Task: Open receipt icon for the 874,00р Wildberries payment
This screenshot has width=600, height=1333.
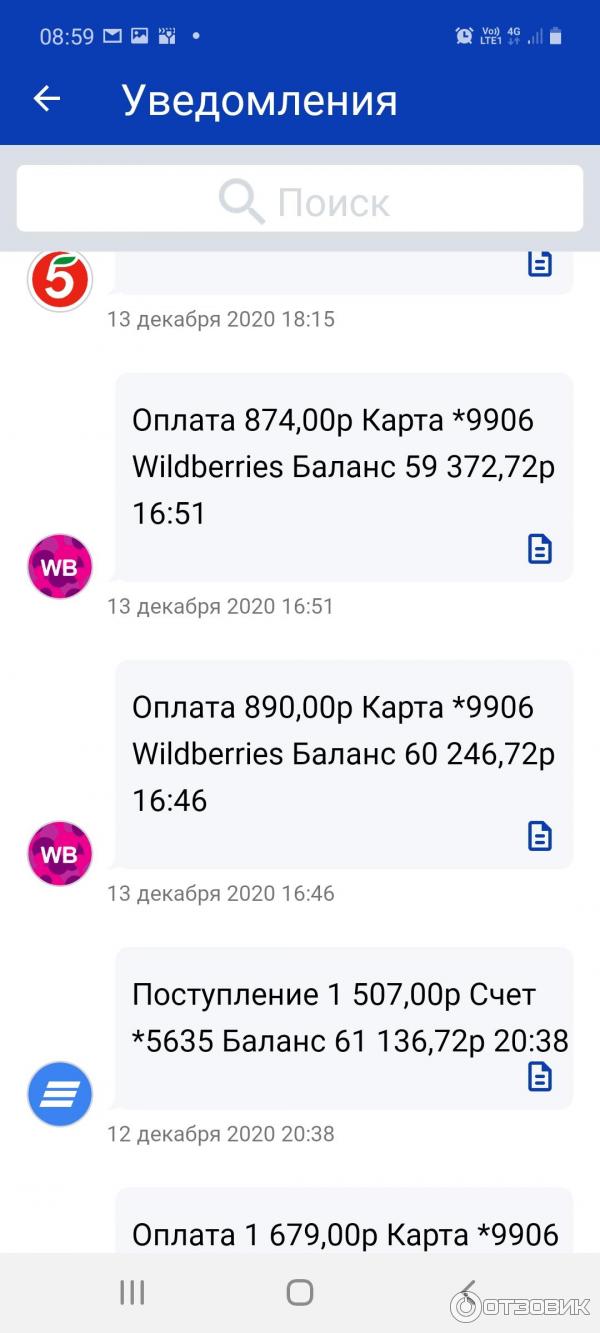Action: point(540,549)
